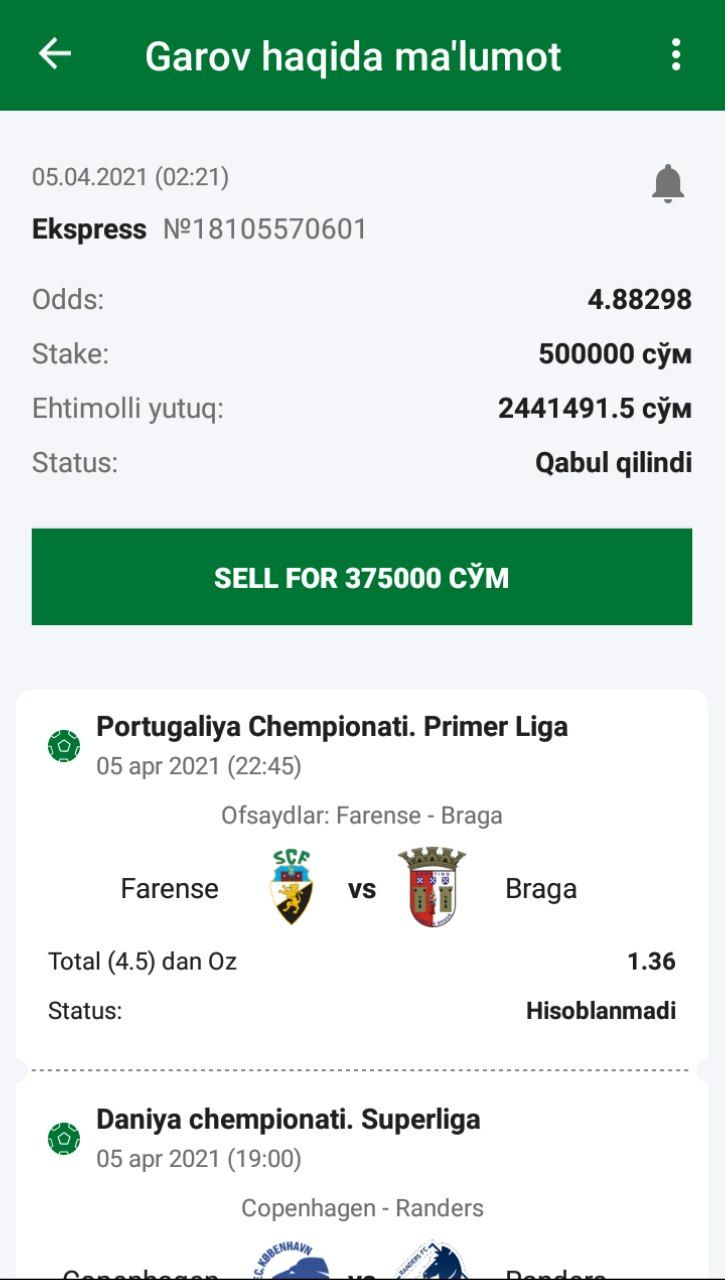Tap the bell notification icon

coord(667,184)
